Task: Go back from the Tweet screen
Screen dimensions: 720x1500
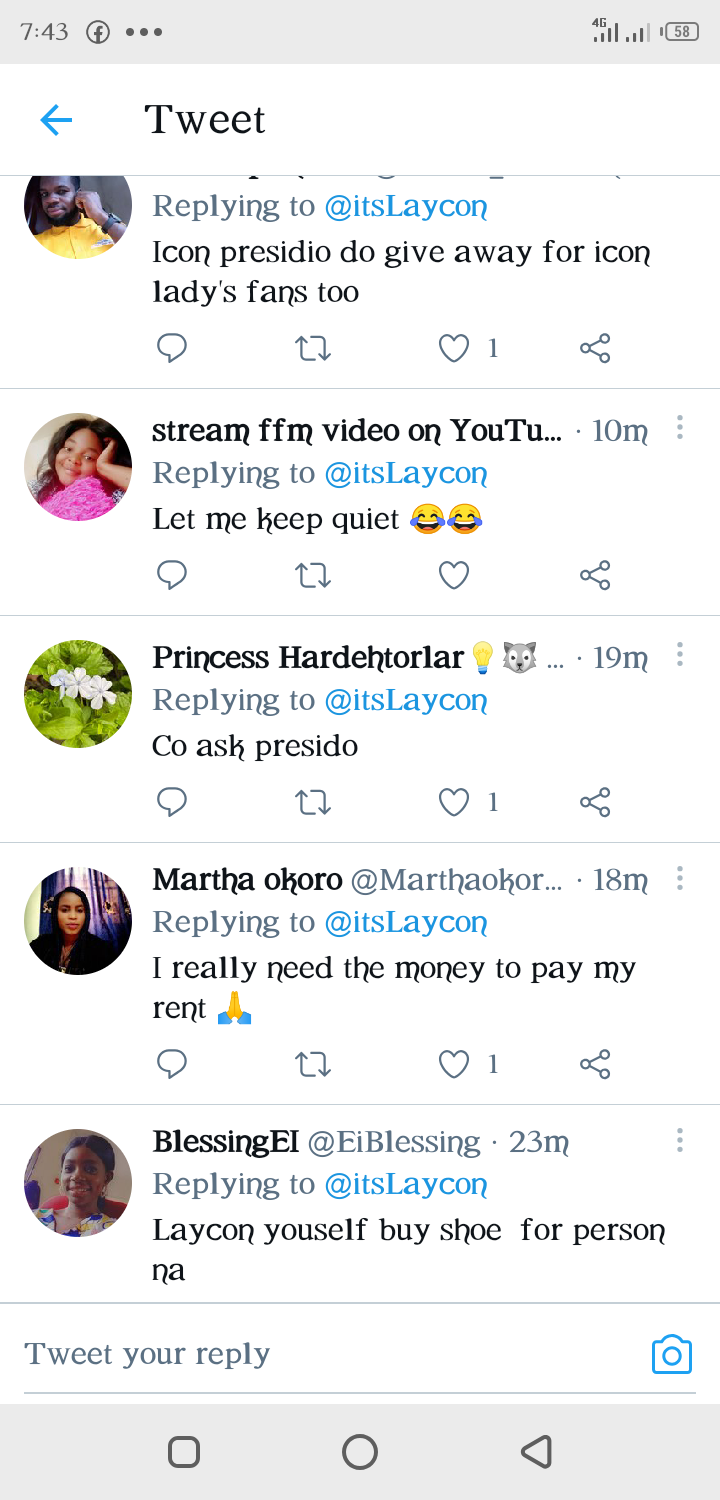Action: (x=56, y=120)
